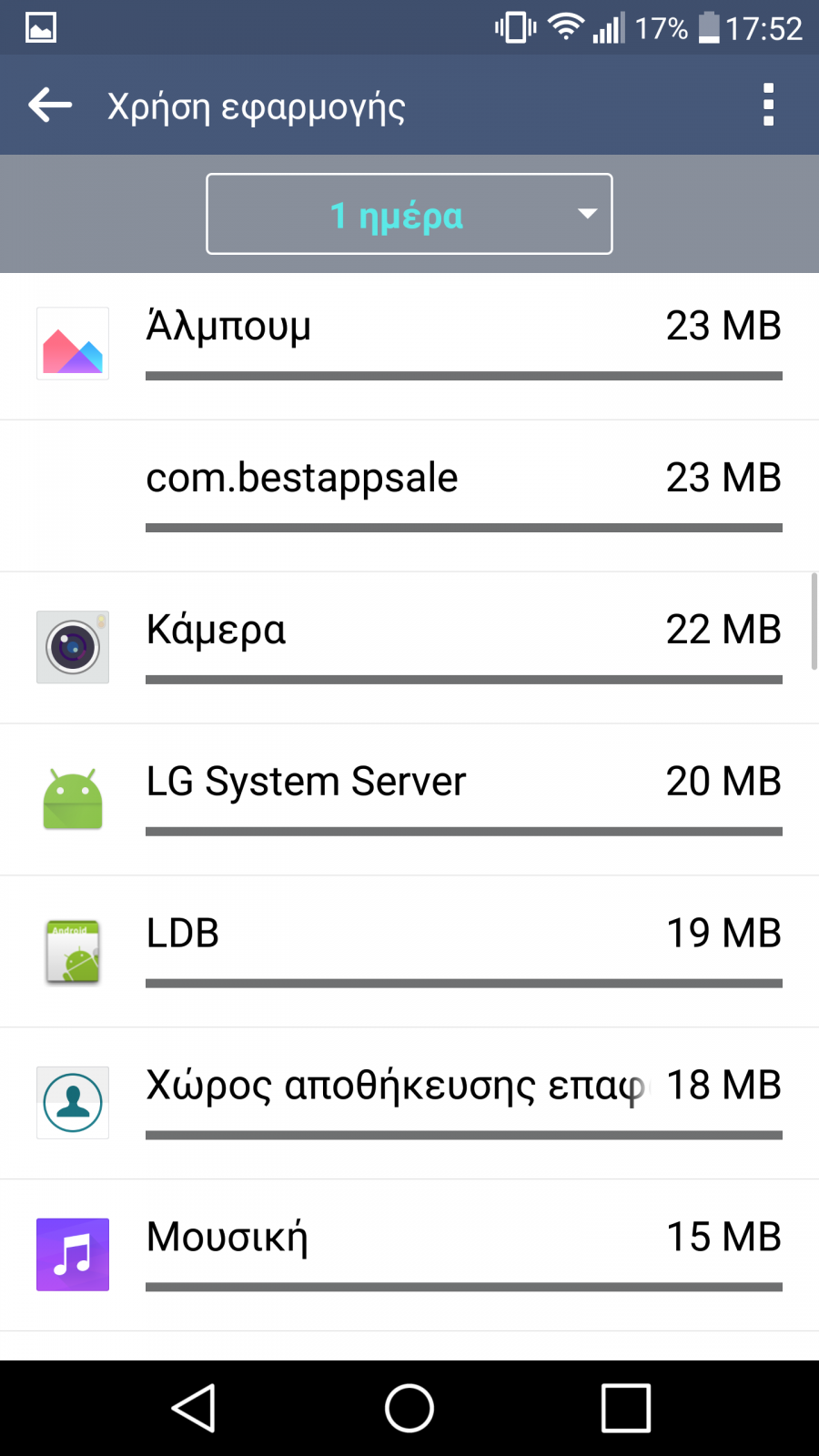View the LDB usage entry

409,952
